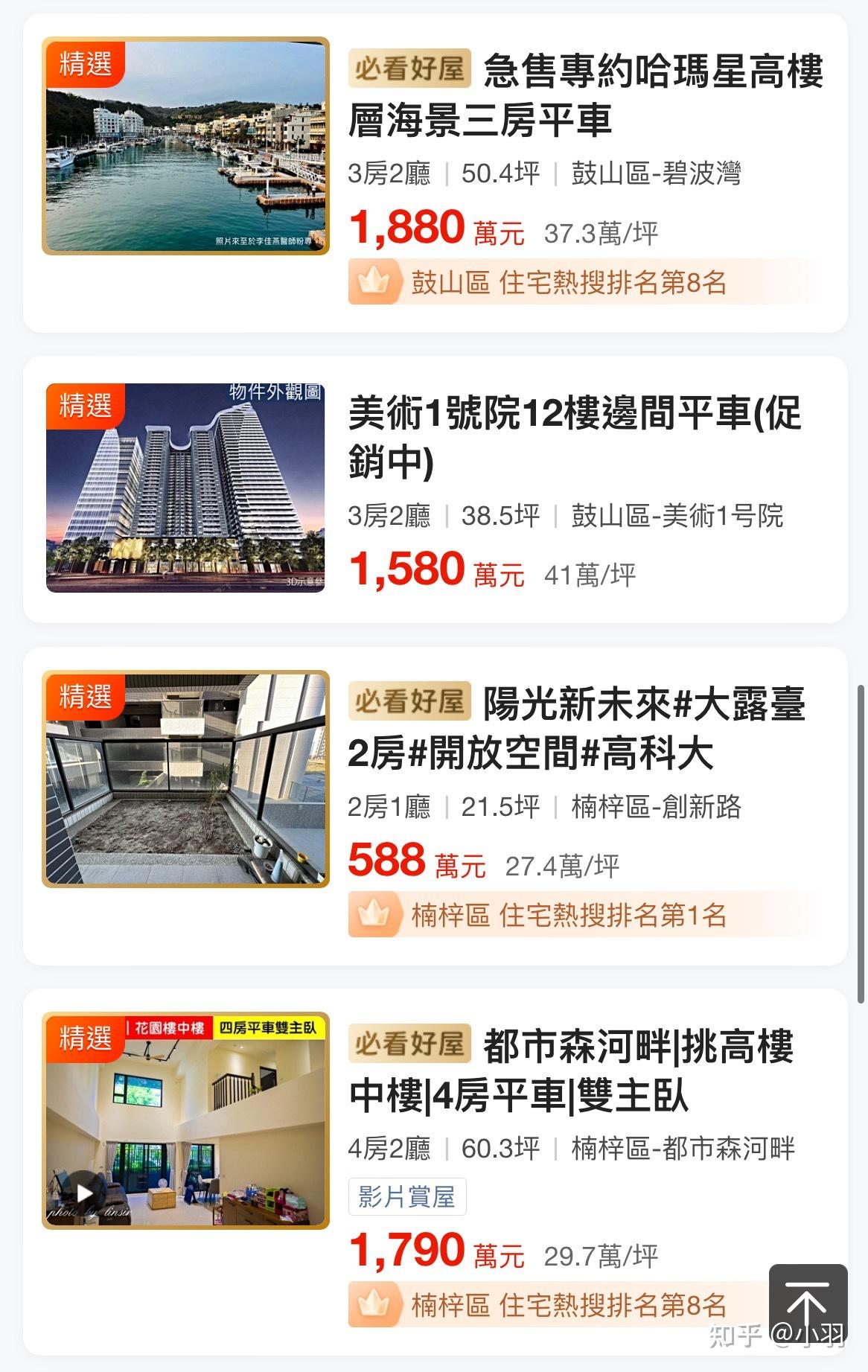Open the 美術1號院12樓邊間平車 listing

coord(573,437)
